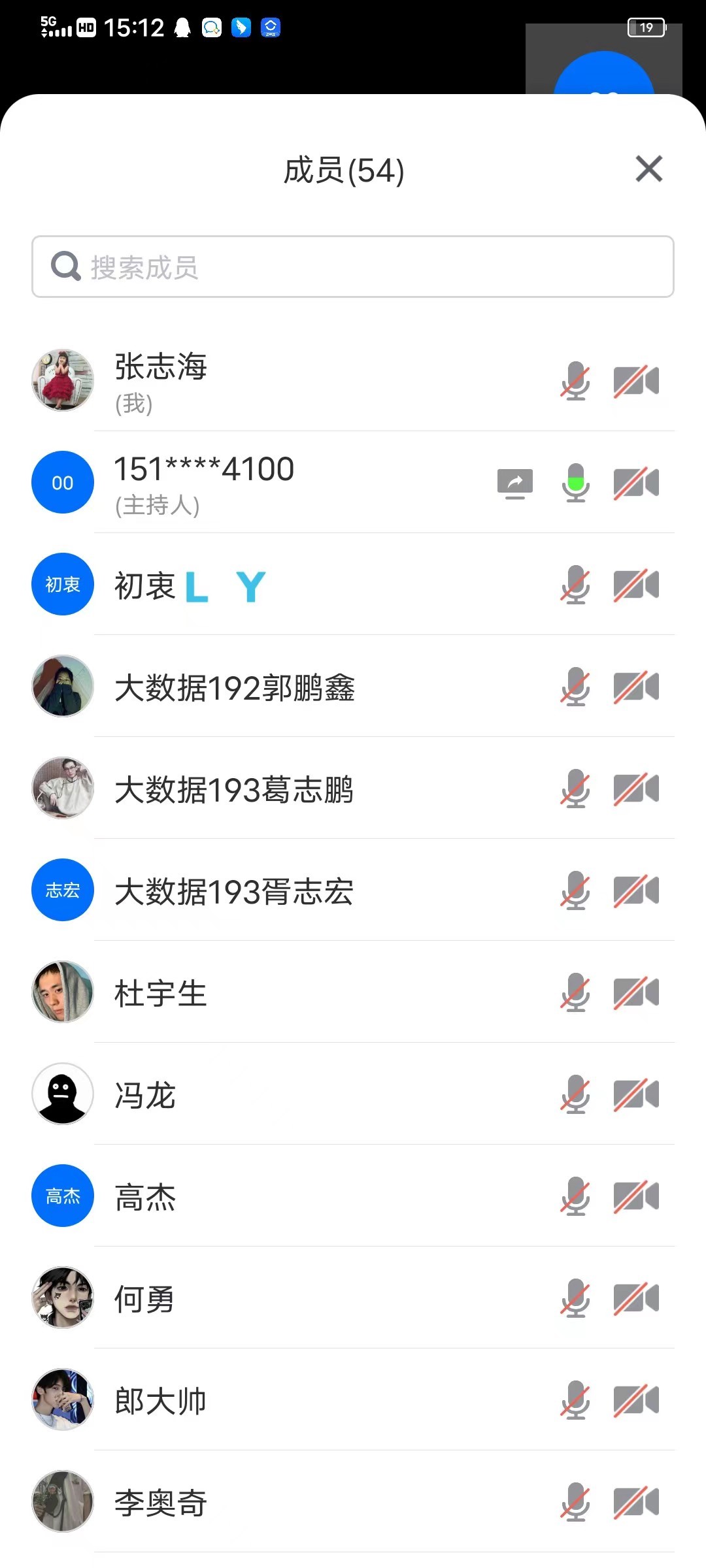Tap the host's active microphone icon
The width and height of the screenshot is (706, 1568).
click(x=575, y=483)
